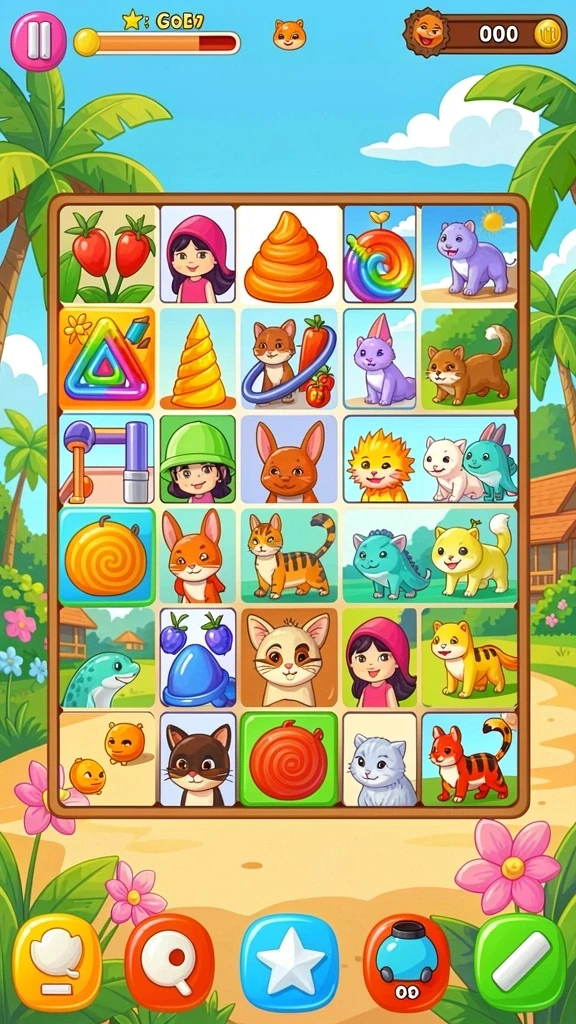Select the strawberries tile

click(x=109, y=255)
